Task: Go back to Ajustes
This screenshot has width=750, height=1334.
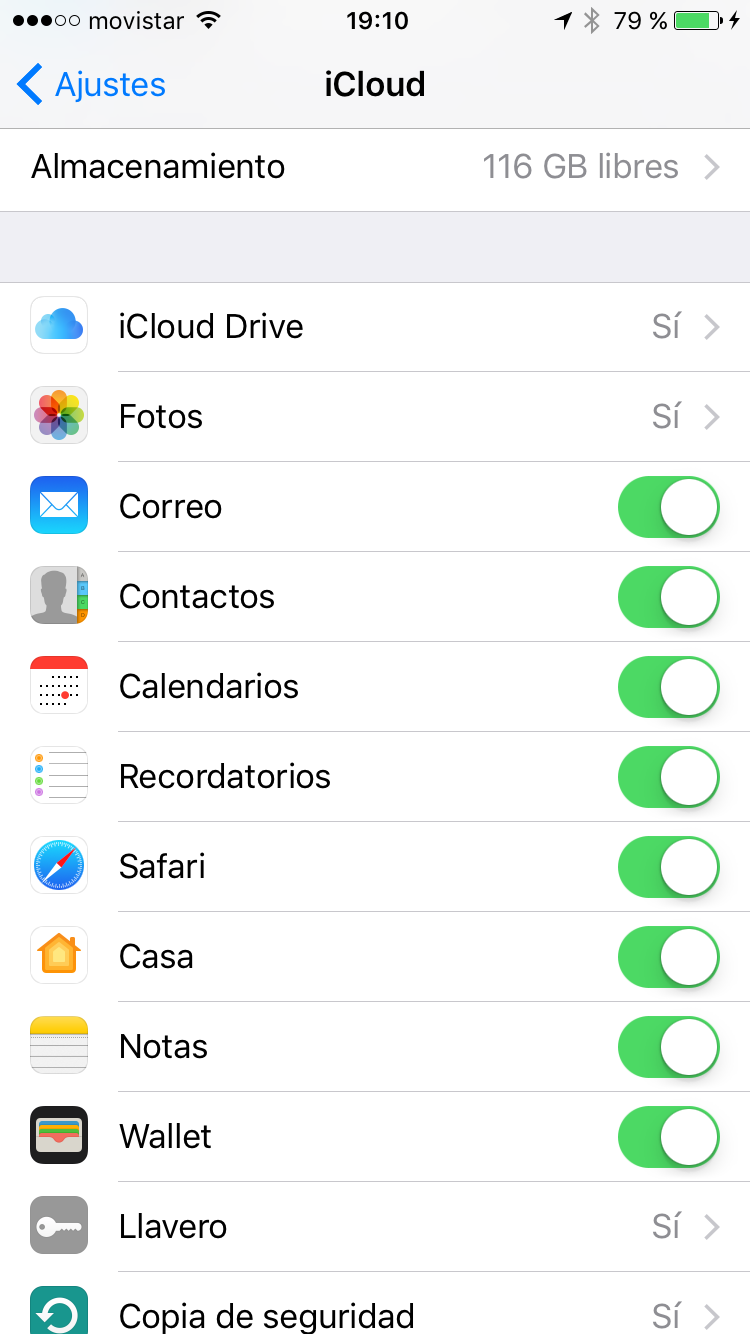Action: 91,85
